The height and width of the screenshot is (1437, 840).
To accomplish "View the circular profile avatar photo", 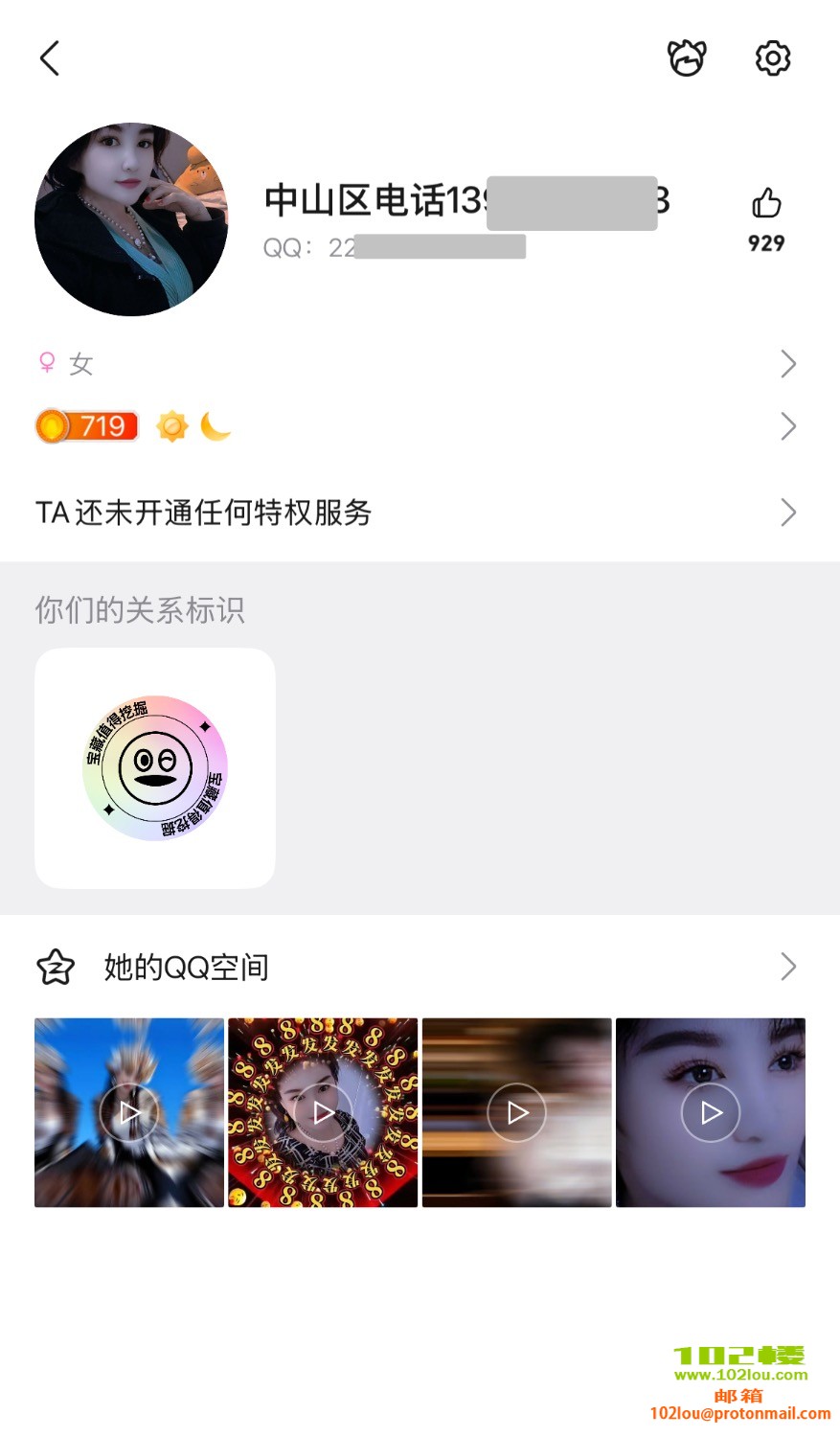I will click(x=131, y=219).
